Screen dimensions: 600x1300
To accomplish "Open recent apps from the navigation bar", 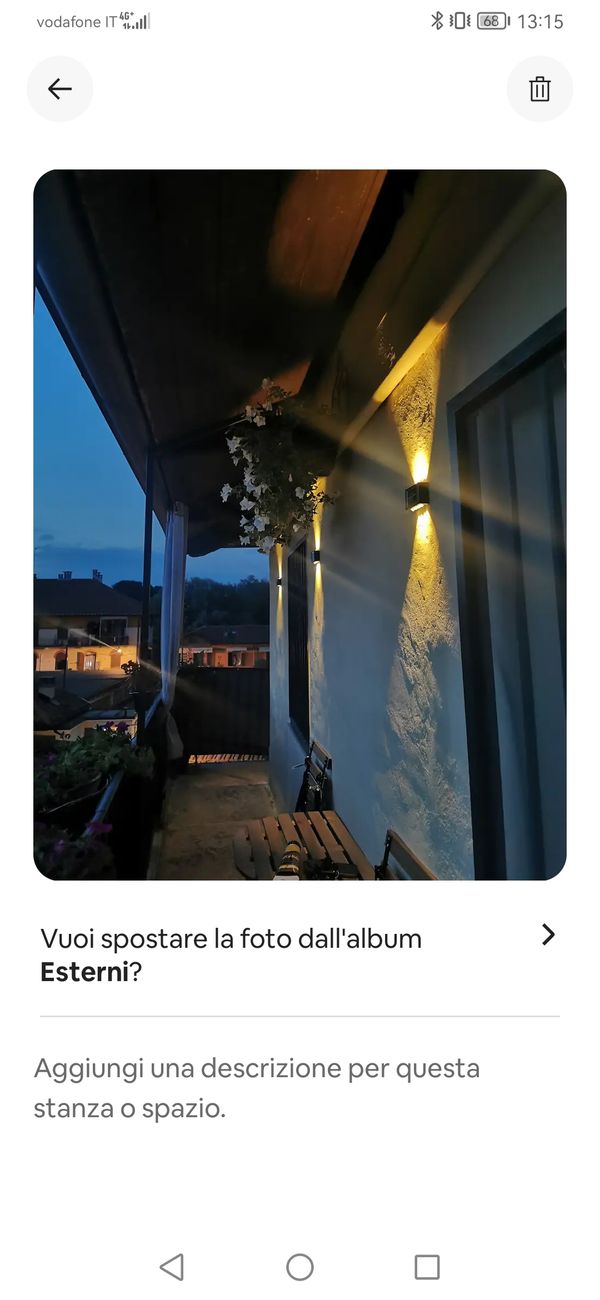I will 427,1267.
